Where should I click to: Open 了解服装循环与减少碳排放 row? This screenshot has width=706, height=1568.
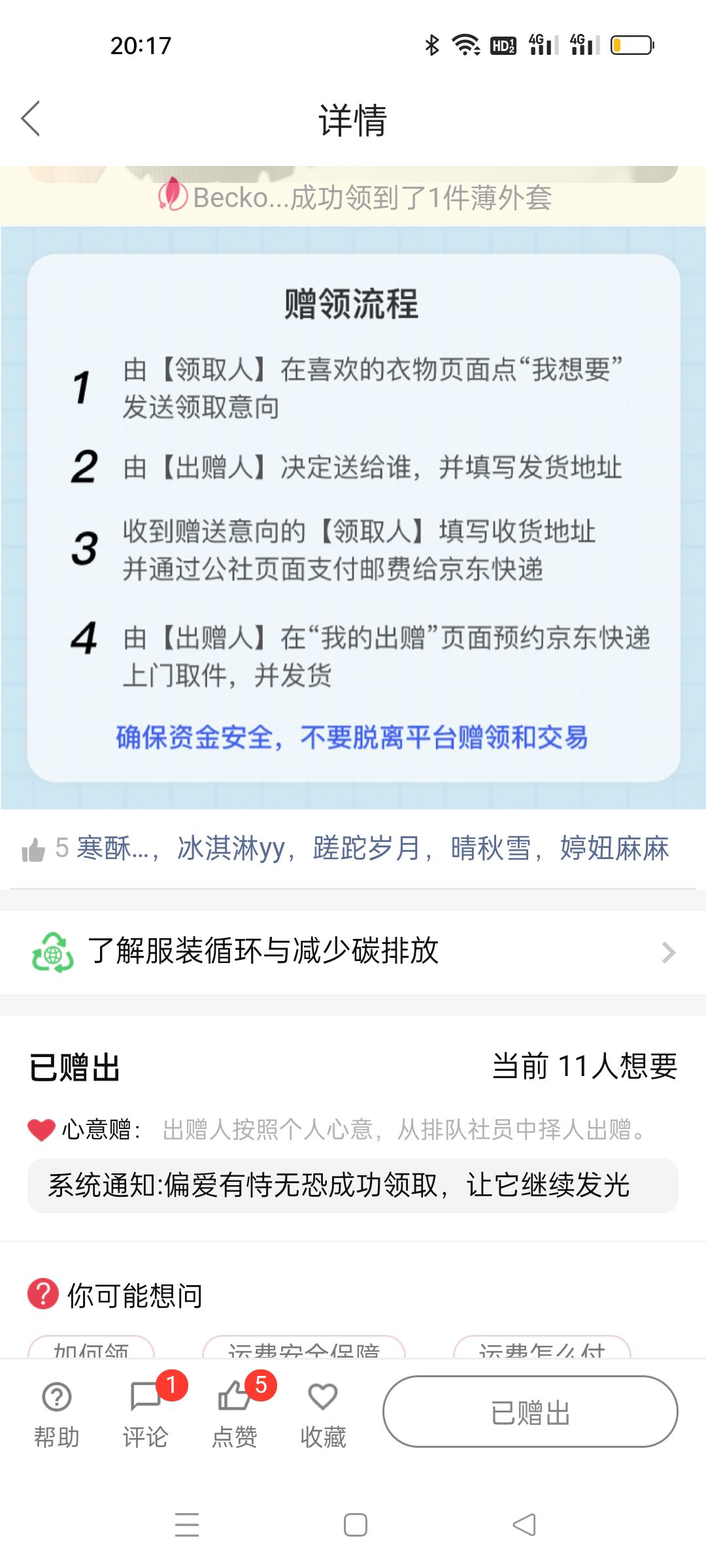coord(353,952)
